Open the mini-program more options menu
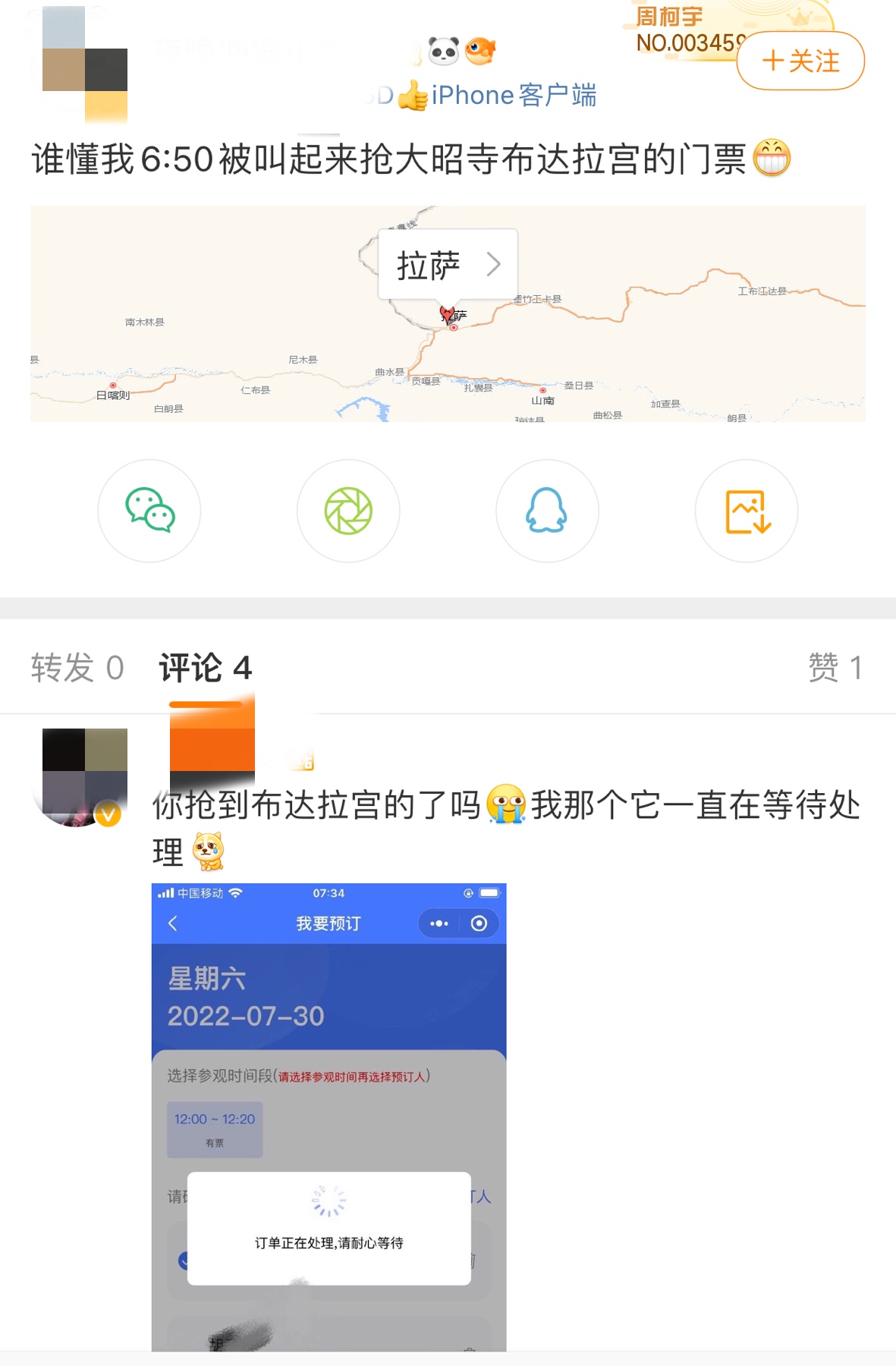 [439, 924]
